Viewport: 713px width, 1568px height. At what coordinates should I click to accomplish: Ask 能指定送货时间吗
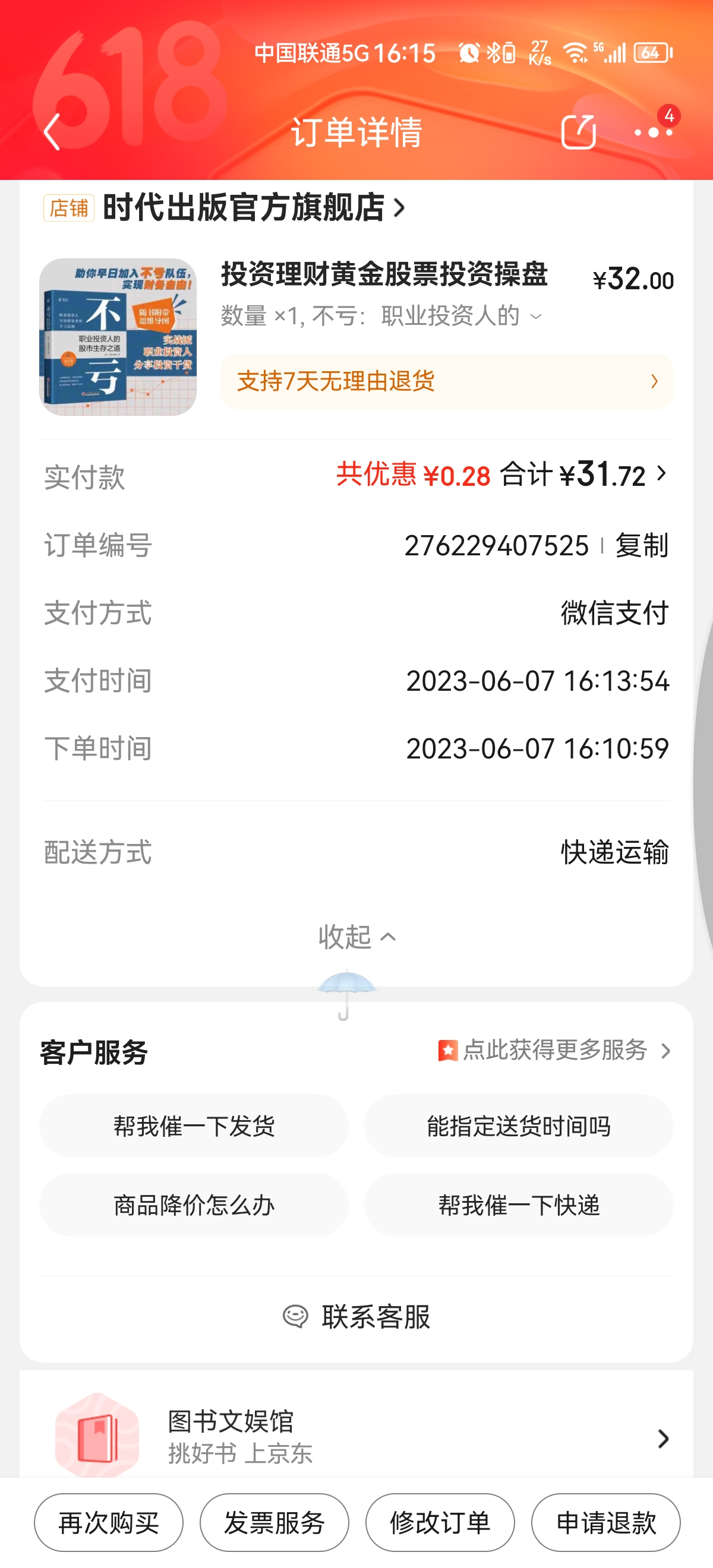point(518,1126)
